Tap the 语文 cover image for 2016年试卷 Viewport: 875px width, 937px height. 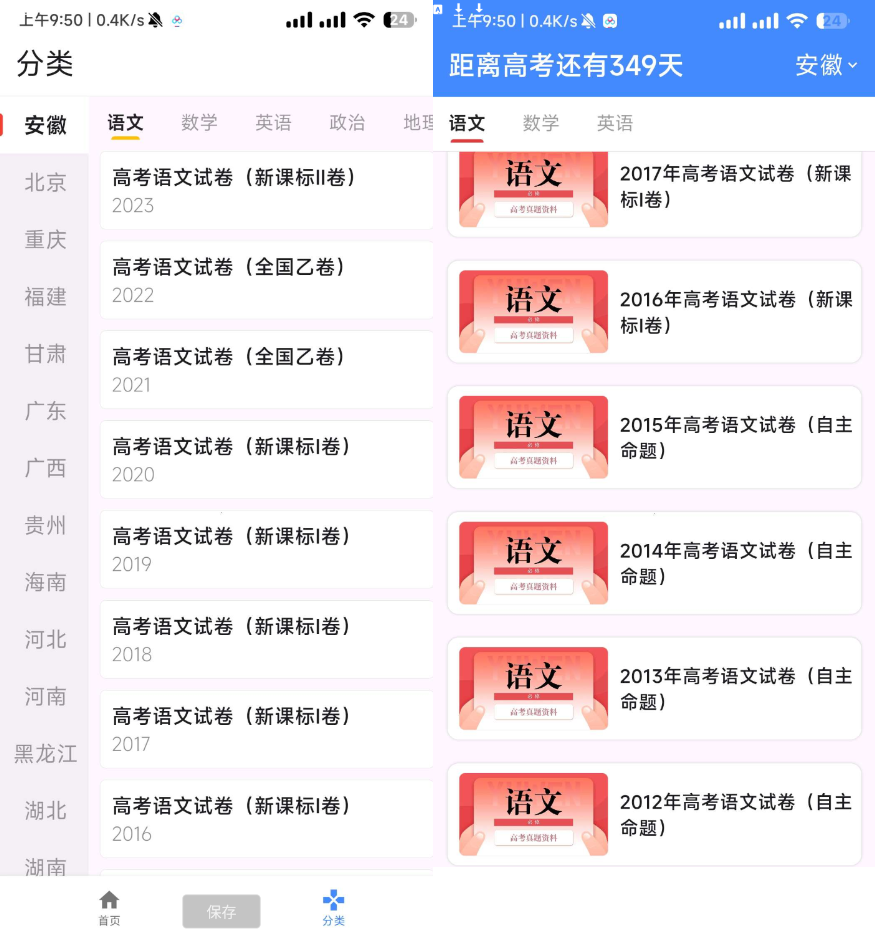(532, 312)
